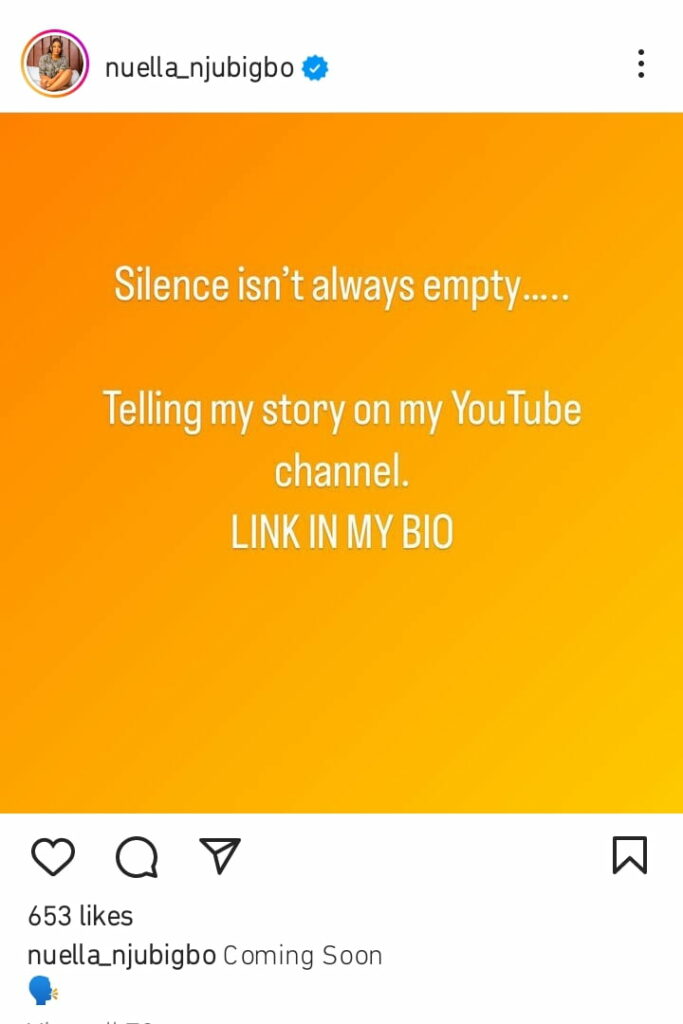This screenshot has width=683, height=1024.
Task: Open the orange "Silence isn't always empty" post image
Action: [x=341, y=462]
